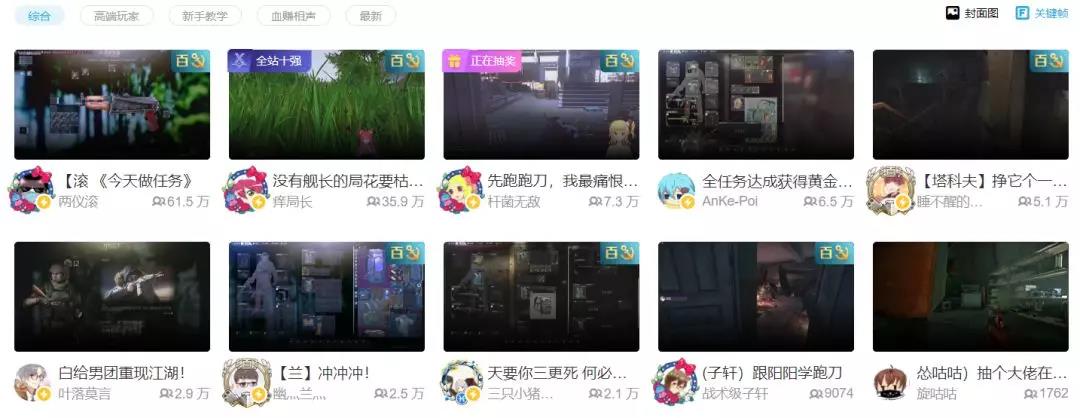
Task: Switch to 封面图 view mode
Action: click(x=973, y=13)
